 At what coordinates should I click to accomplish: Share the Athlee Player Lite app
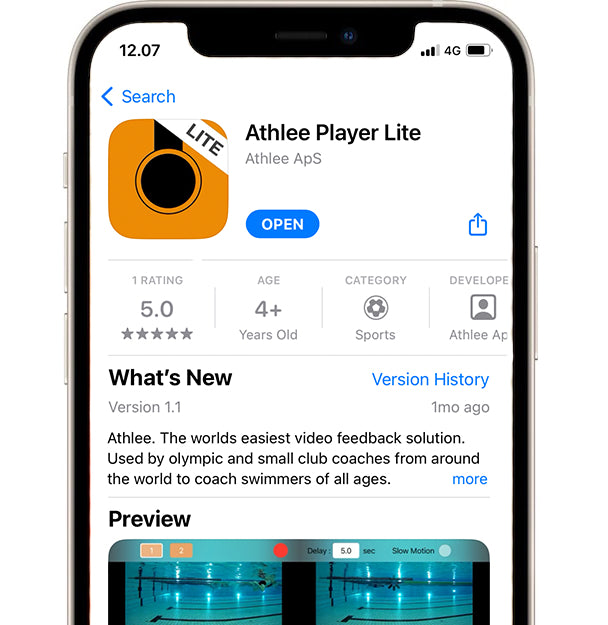pos(478,225)
